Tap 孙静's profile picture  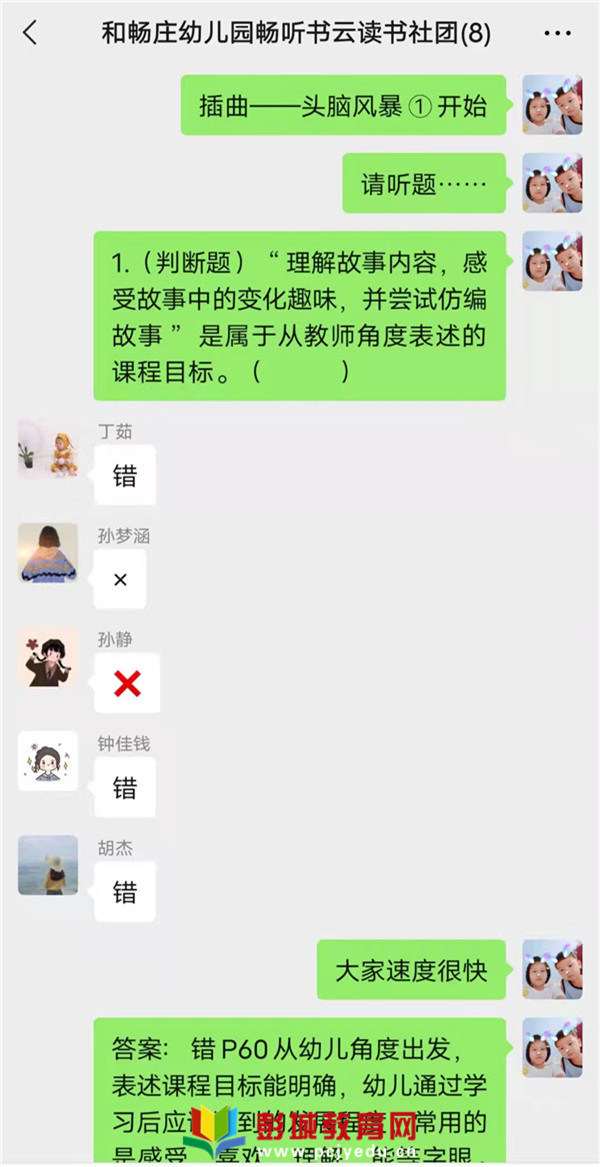coord(48,657)
